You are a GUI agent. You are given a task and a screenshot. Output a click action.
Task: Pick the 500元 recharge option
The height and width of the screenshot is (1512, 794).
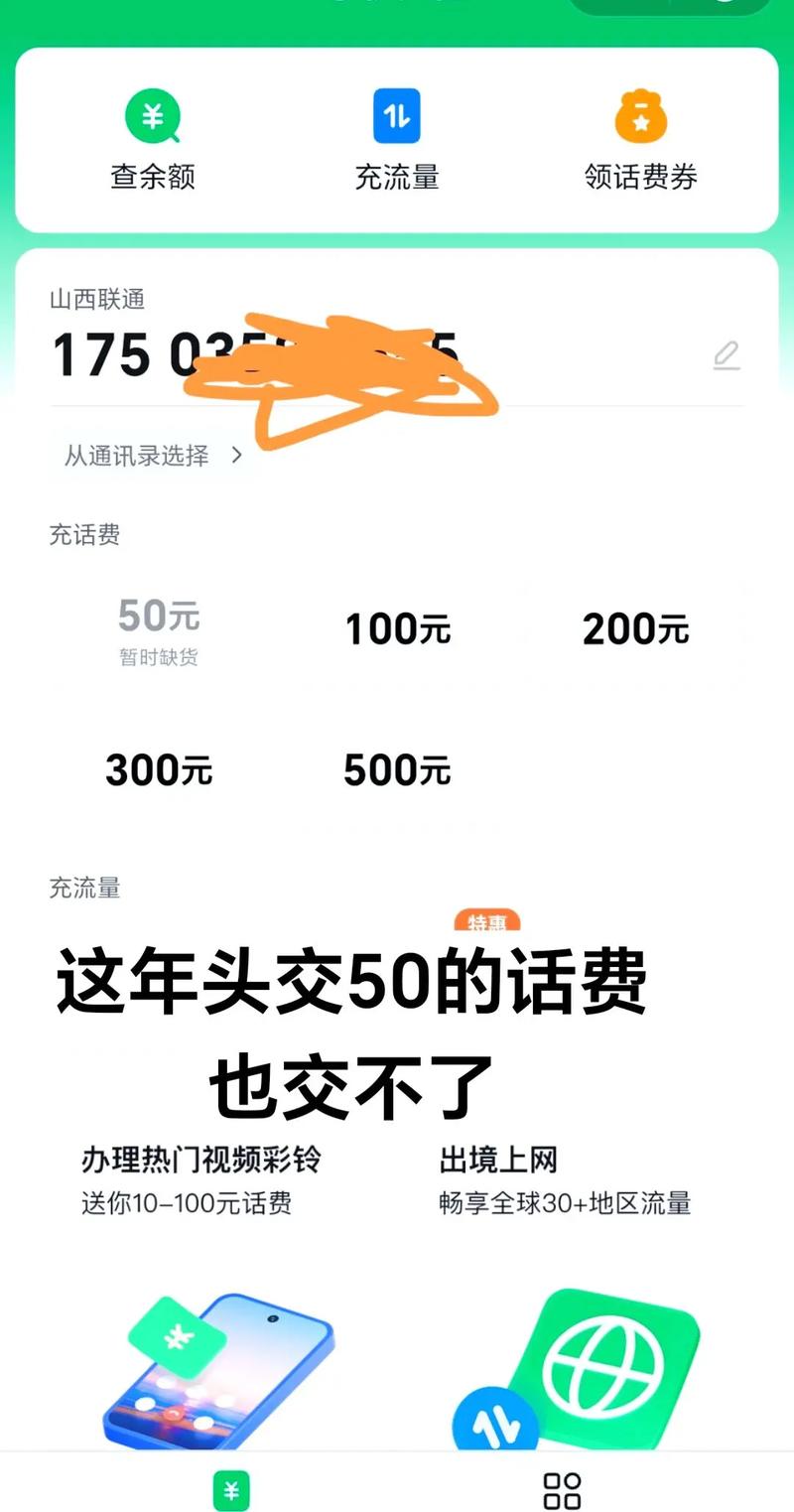tap(397, 770)
